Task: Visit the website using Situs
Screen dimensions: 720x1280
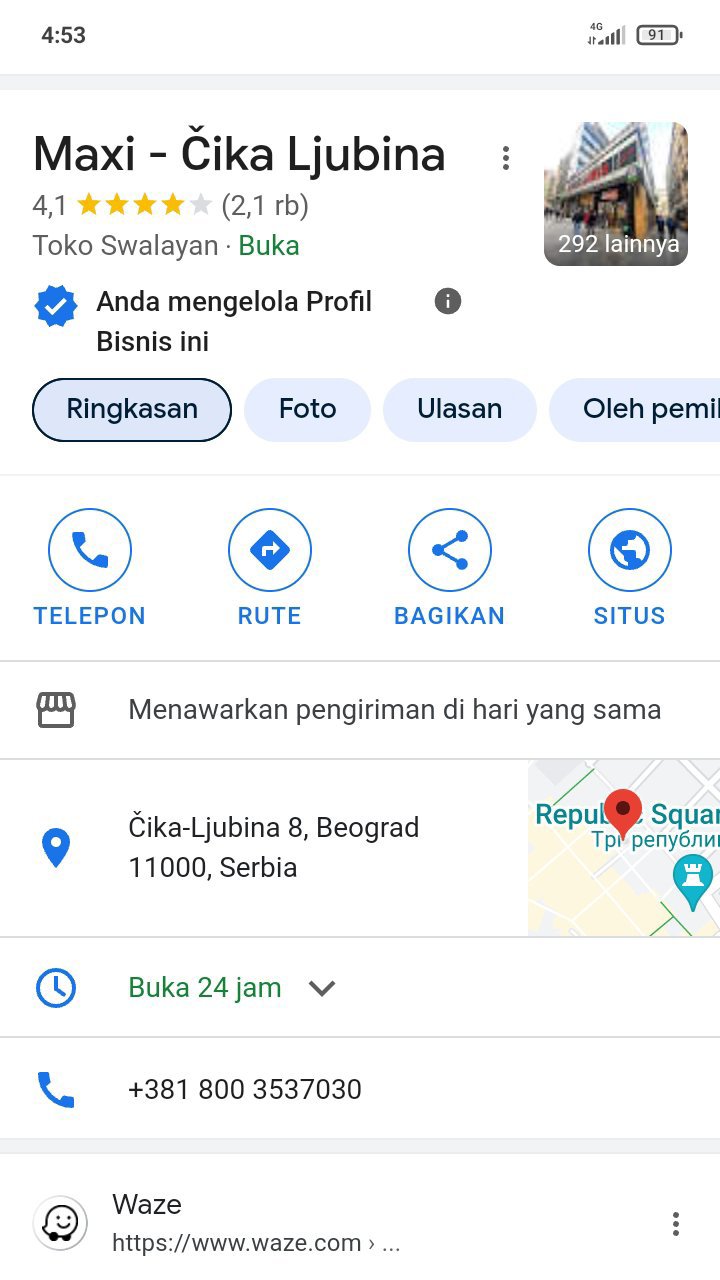Action: click(629, 567)
